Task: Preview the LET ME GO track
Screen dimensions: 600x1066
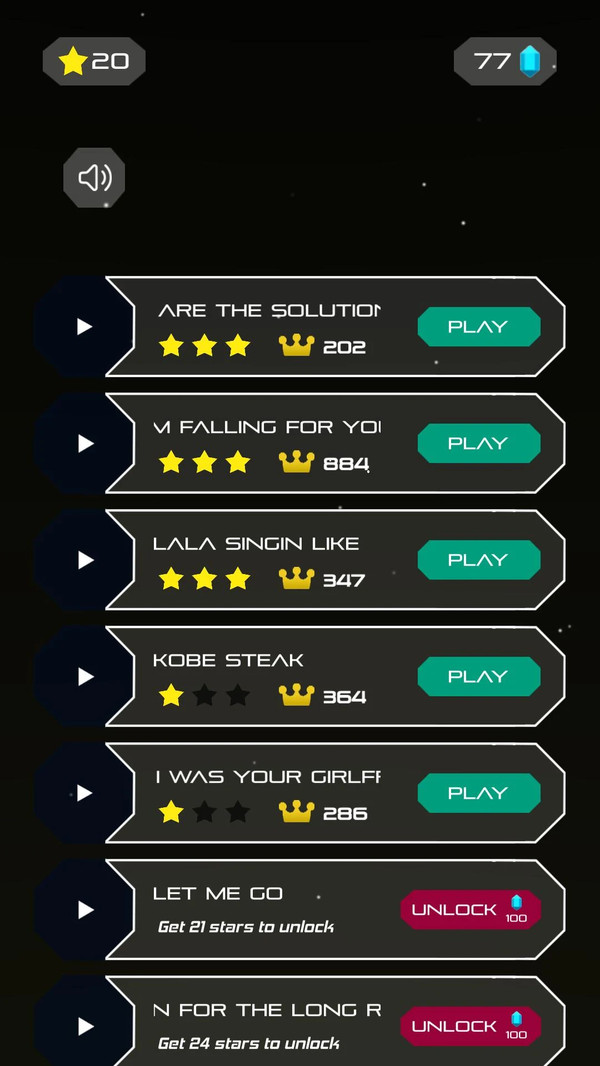Action: coord(85,910)
